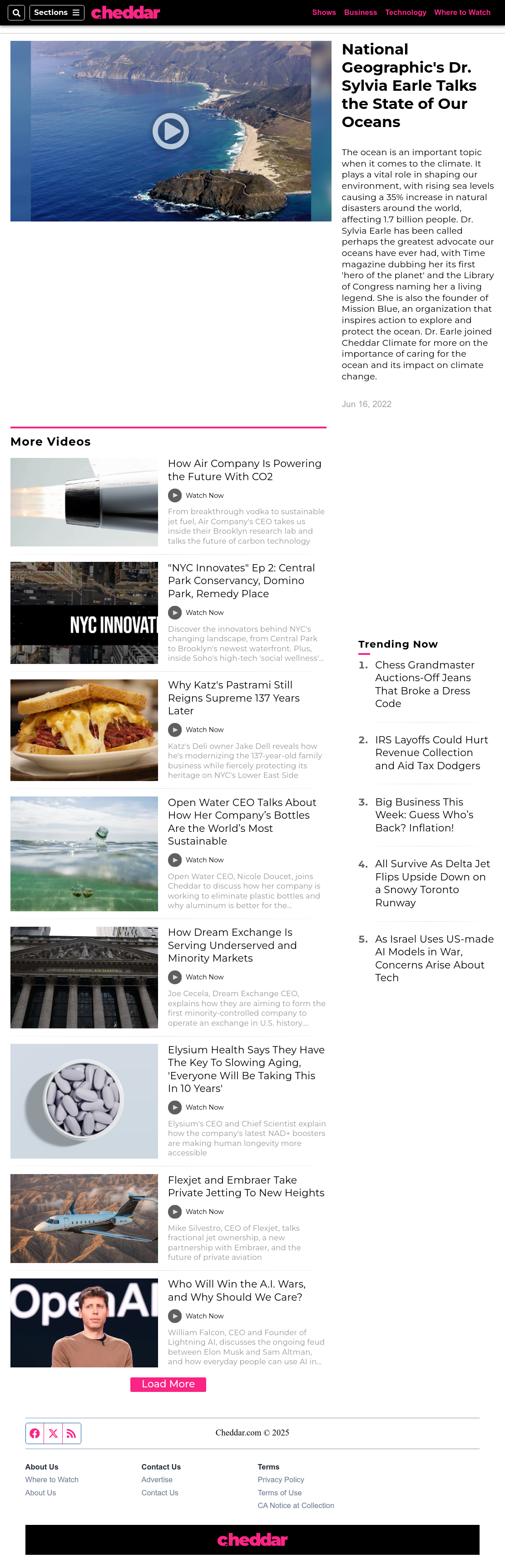Open the NYC Innovates Ep 2 story
The height and width of the screenshot is (1568, 505).
tap(241, 581)
